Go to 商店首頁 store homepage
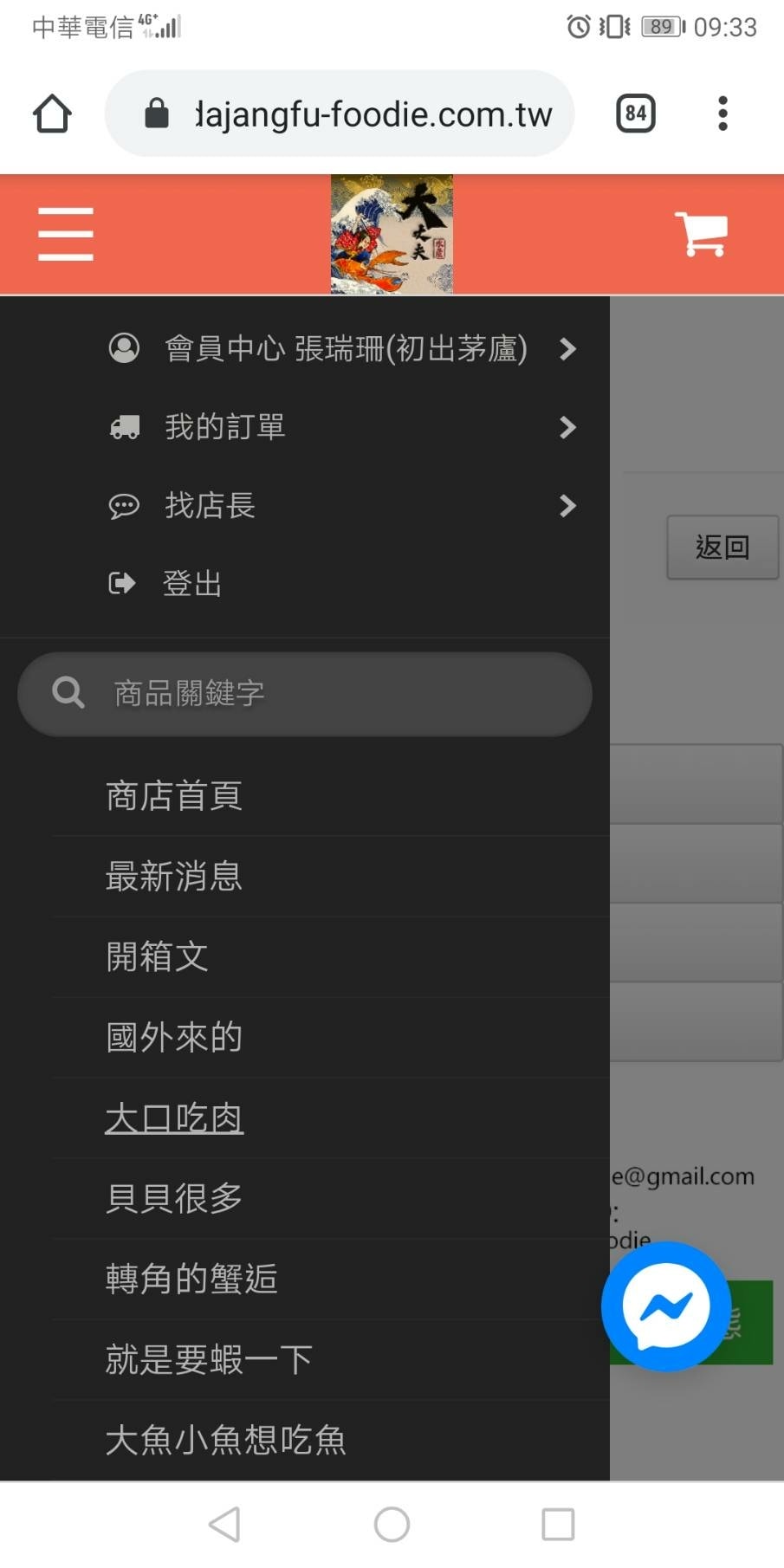 coord(174,795)
